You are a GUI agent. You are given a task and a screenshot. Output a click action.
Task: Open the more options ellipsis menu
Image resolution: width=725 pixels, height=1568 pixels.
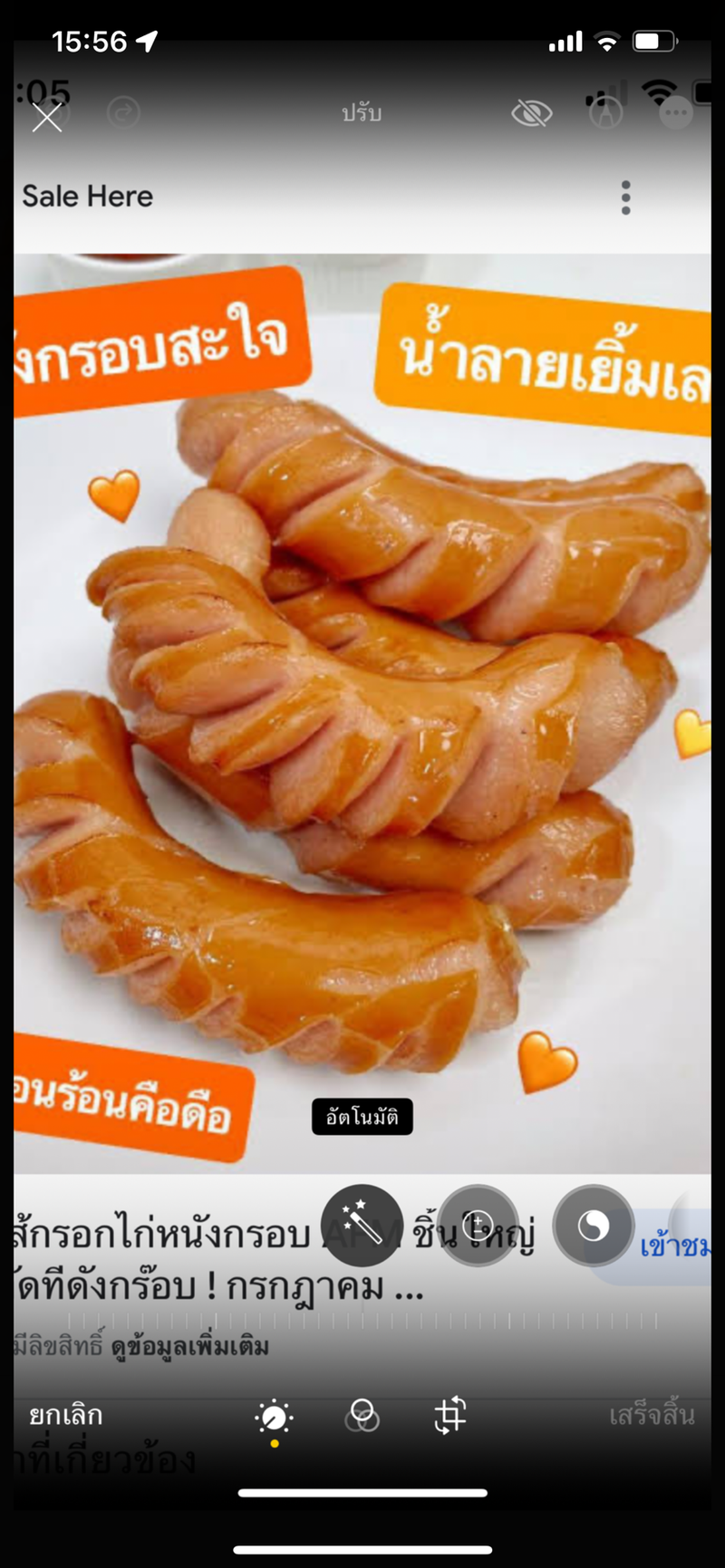pyautogui.click(x=676, y=113)
